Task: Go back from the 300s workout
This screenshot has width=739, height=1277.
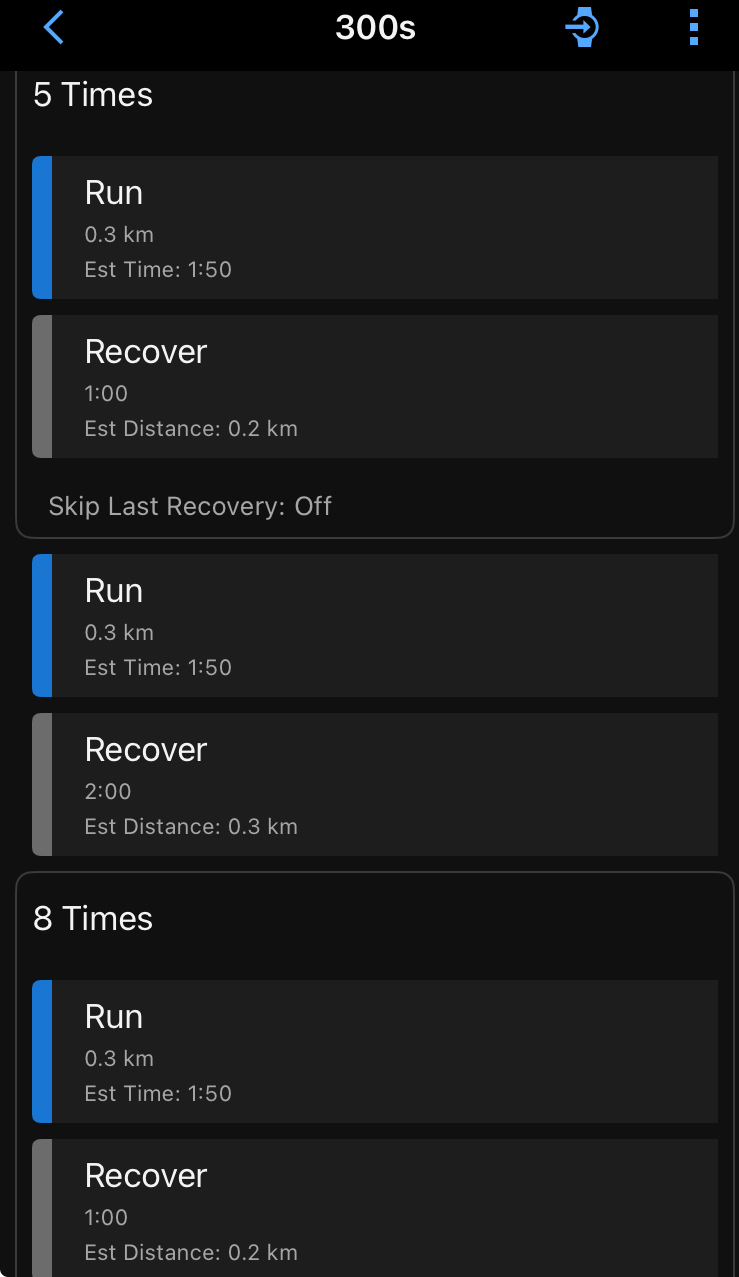Action: 54,28
